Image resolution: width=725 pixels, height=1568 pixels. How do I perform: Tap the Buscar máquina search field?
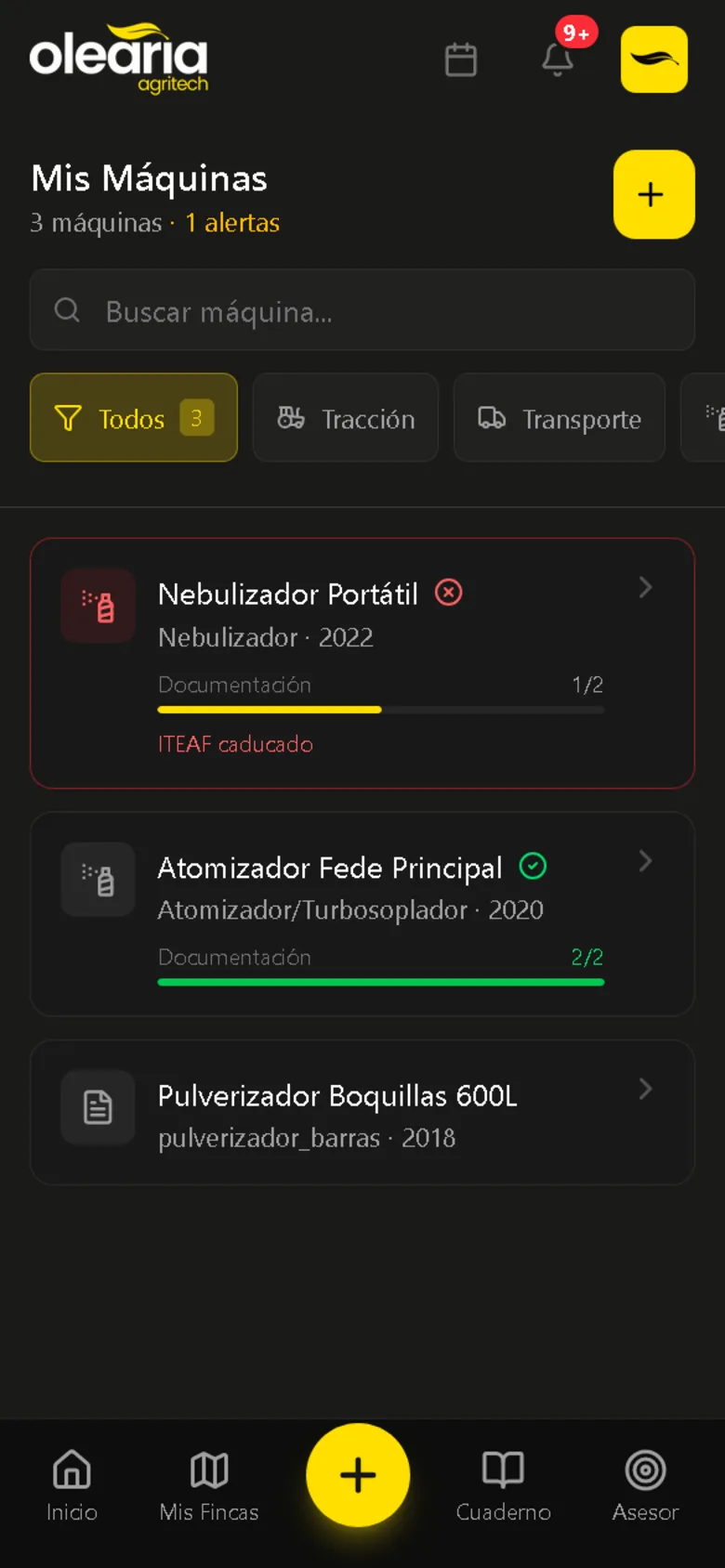(362, 310)
